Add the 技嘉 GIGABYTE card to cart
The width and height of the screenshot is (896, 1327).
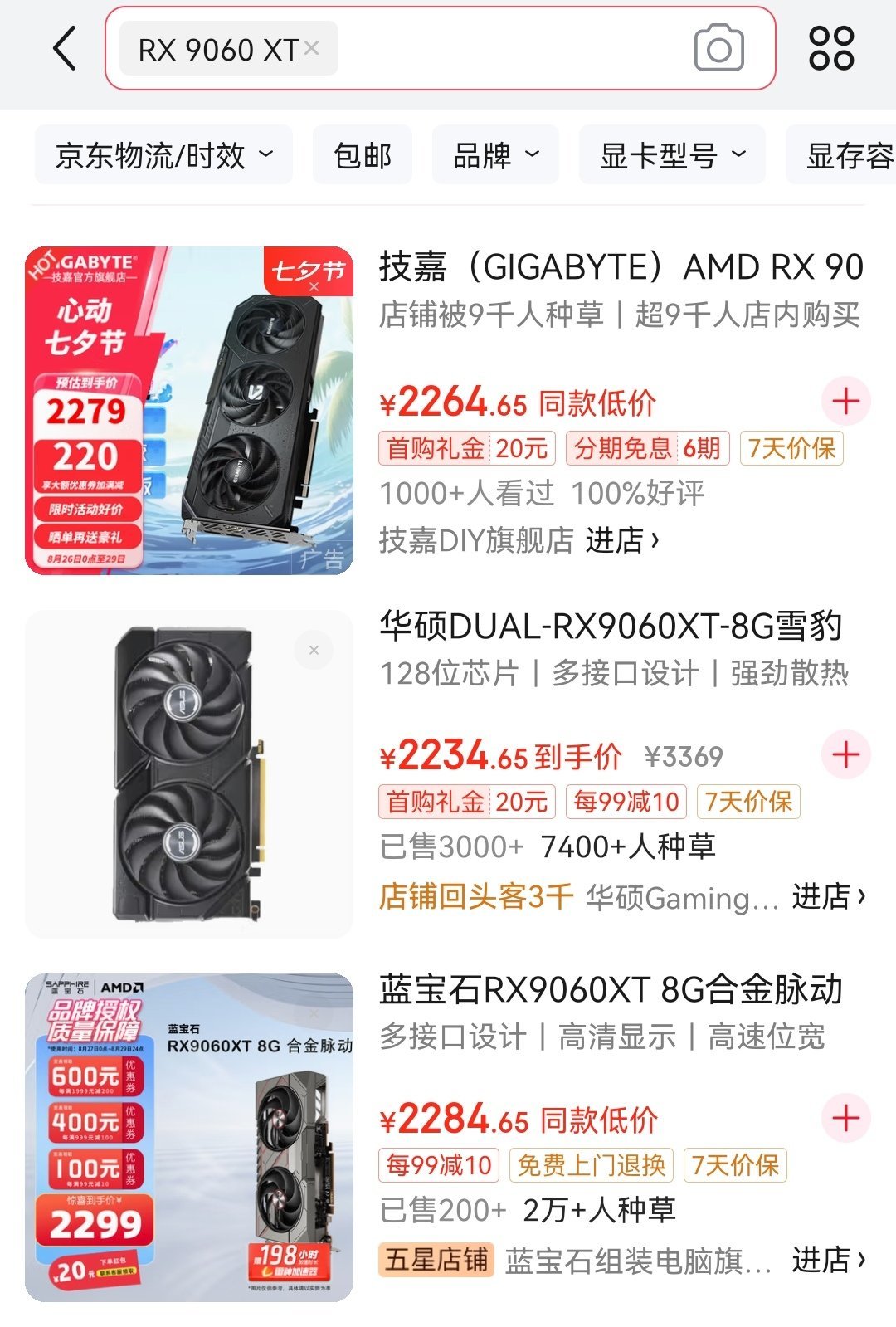point(845,402)
